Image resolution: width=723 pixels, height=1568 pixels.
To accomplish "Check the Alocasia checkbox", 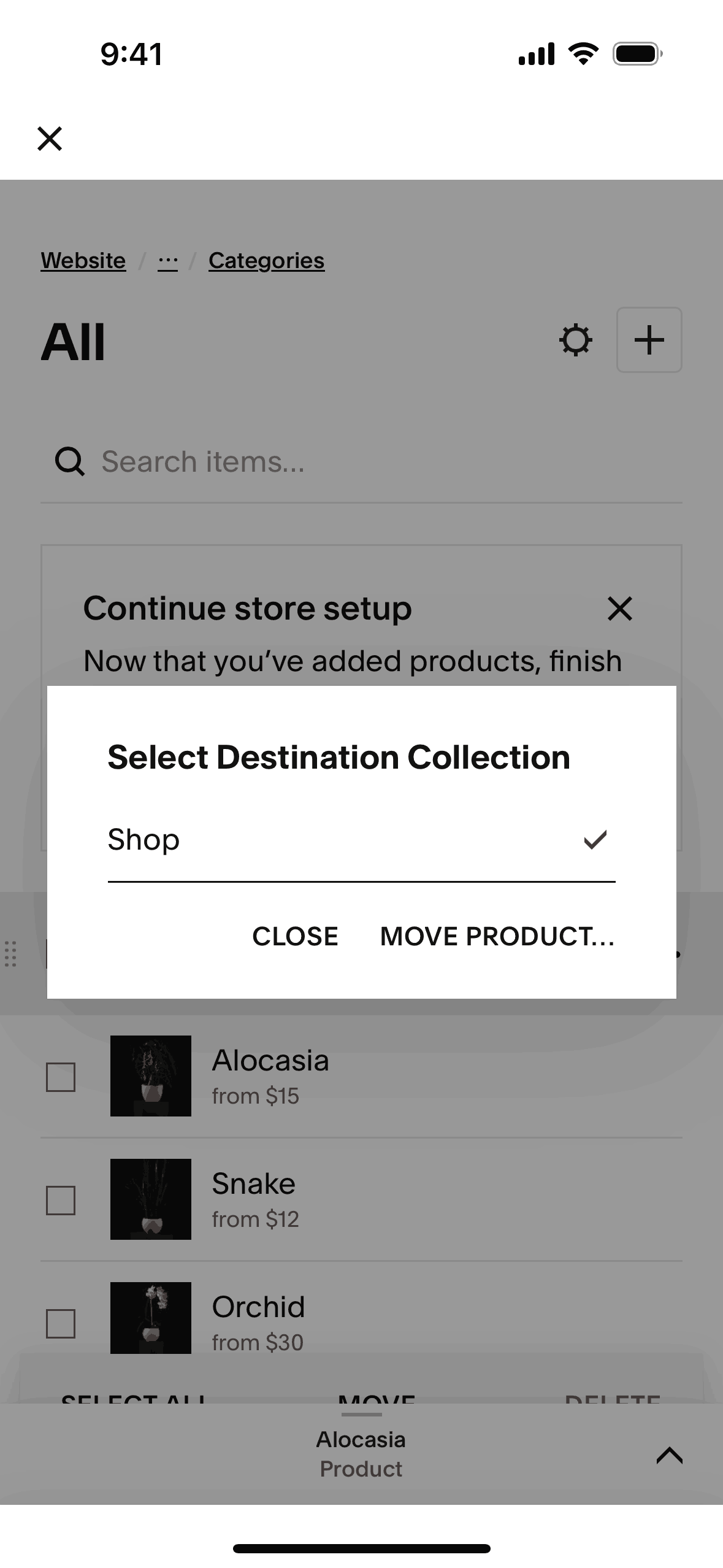I will click(x=61, y=1077).
